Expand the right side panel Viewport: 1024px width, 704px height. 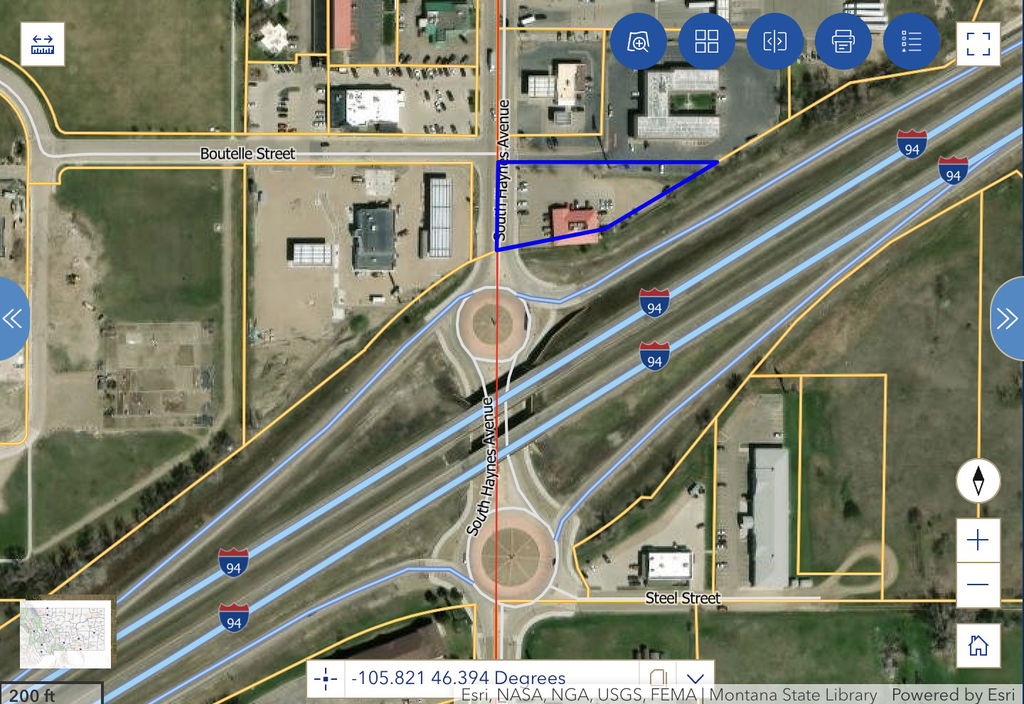pos(1008,319)
